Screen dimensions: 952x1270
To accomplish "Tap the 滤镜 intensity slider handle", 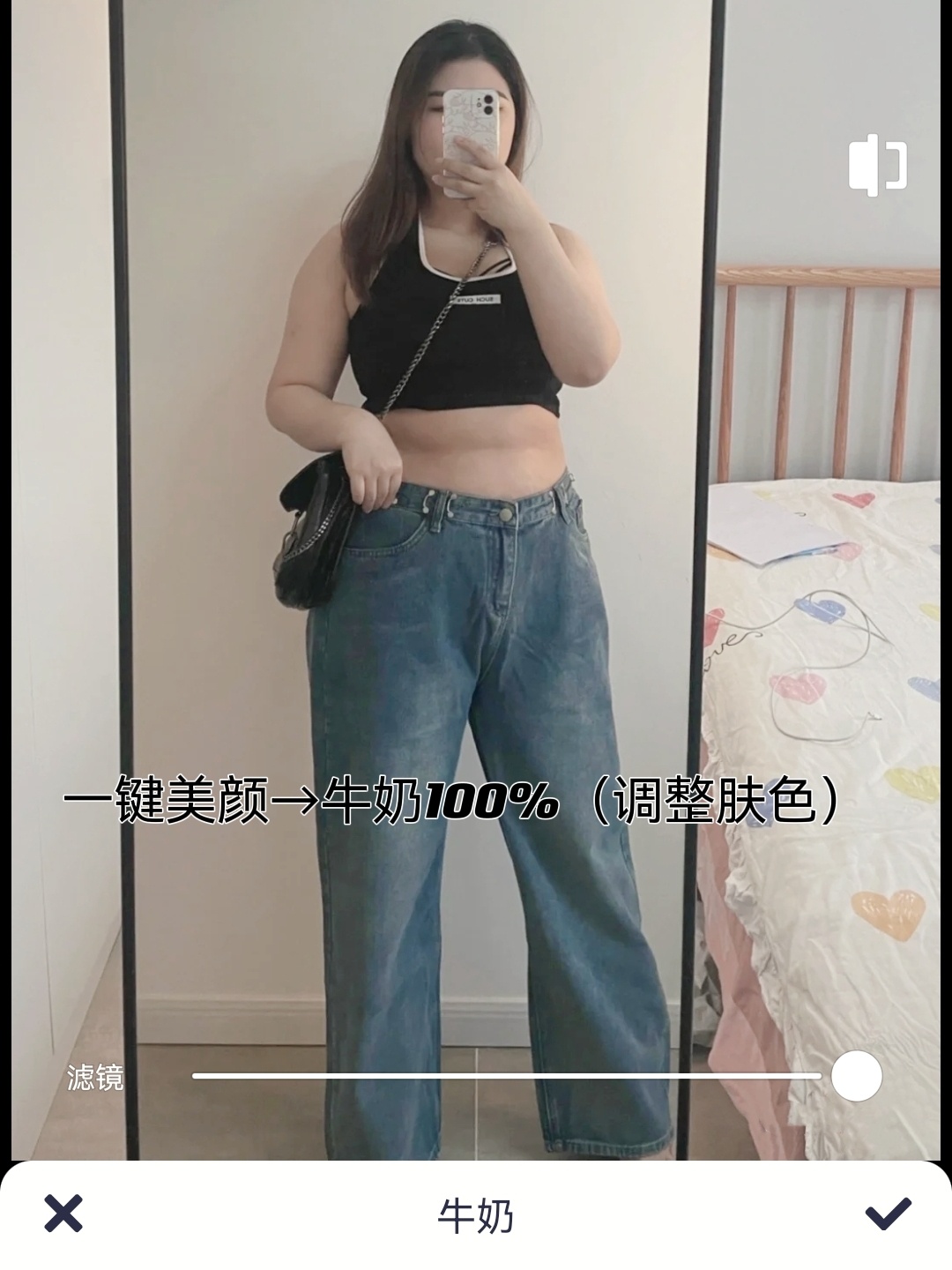I will pos(856,1076).
